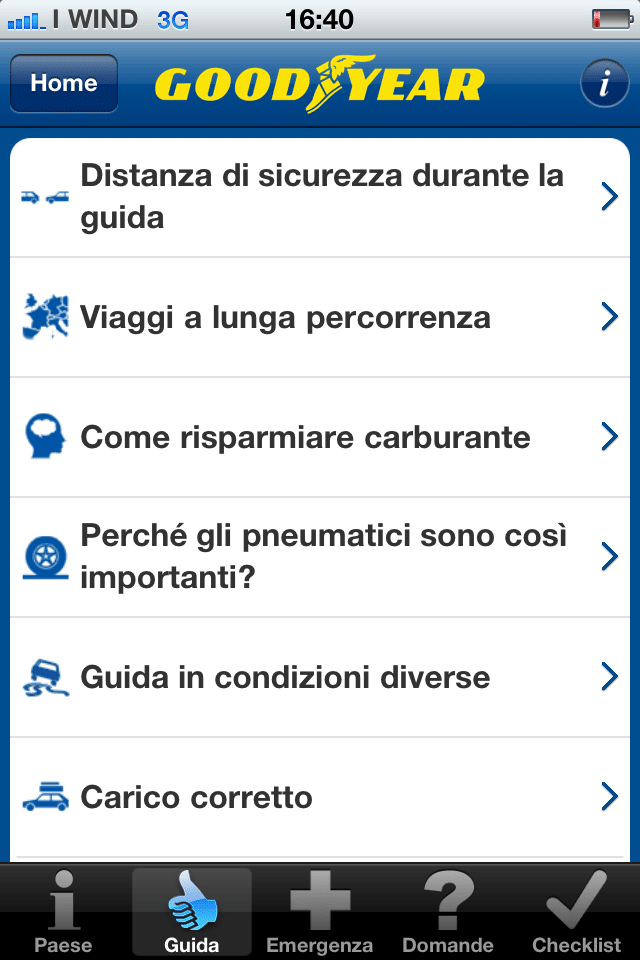Open the Domande tab
This screenshot has height=960, width=640.
(447, 912)
